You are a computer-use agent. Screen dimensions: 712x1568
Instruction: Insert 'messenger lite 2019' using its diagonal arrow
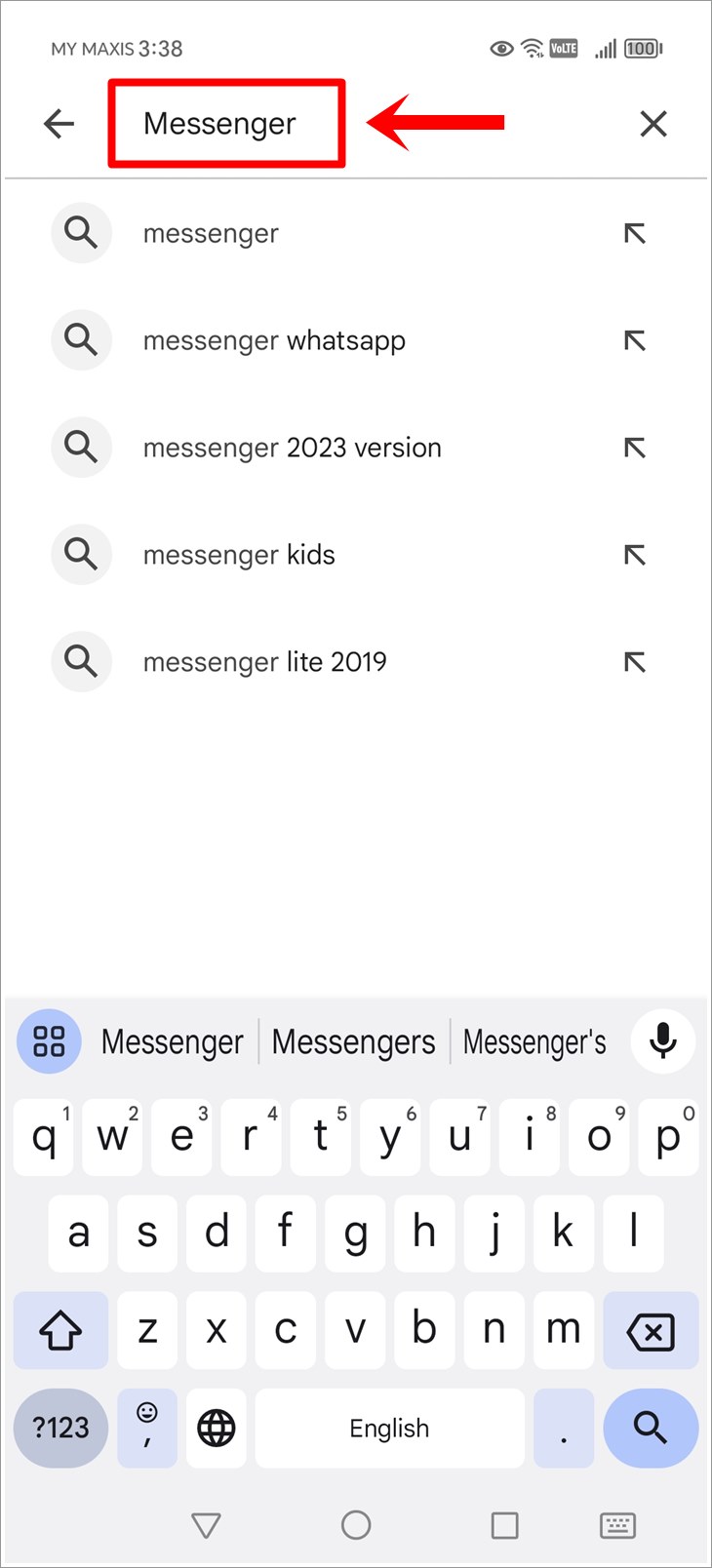coord(635,661)
